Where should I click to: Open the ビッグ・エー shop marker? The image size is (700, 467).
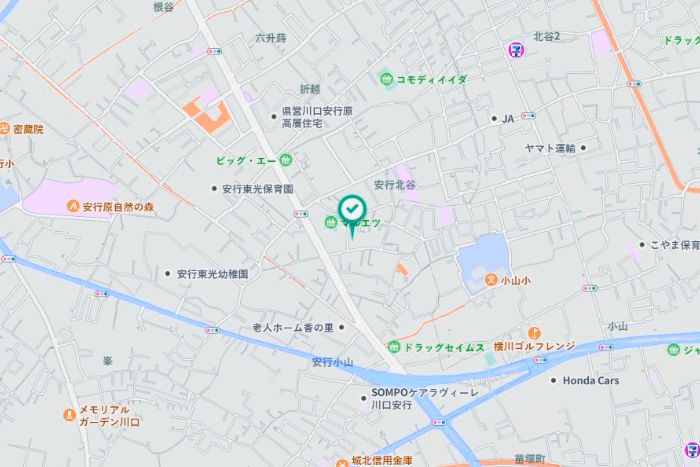286,160
